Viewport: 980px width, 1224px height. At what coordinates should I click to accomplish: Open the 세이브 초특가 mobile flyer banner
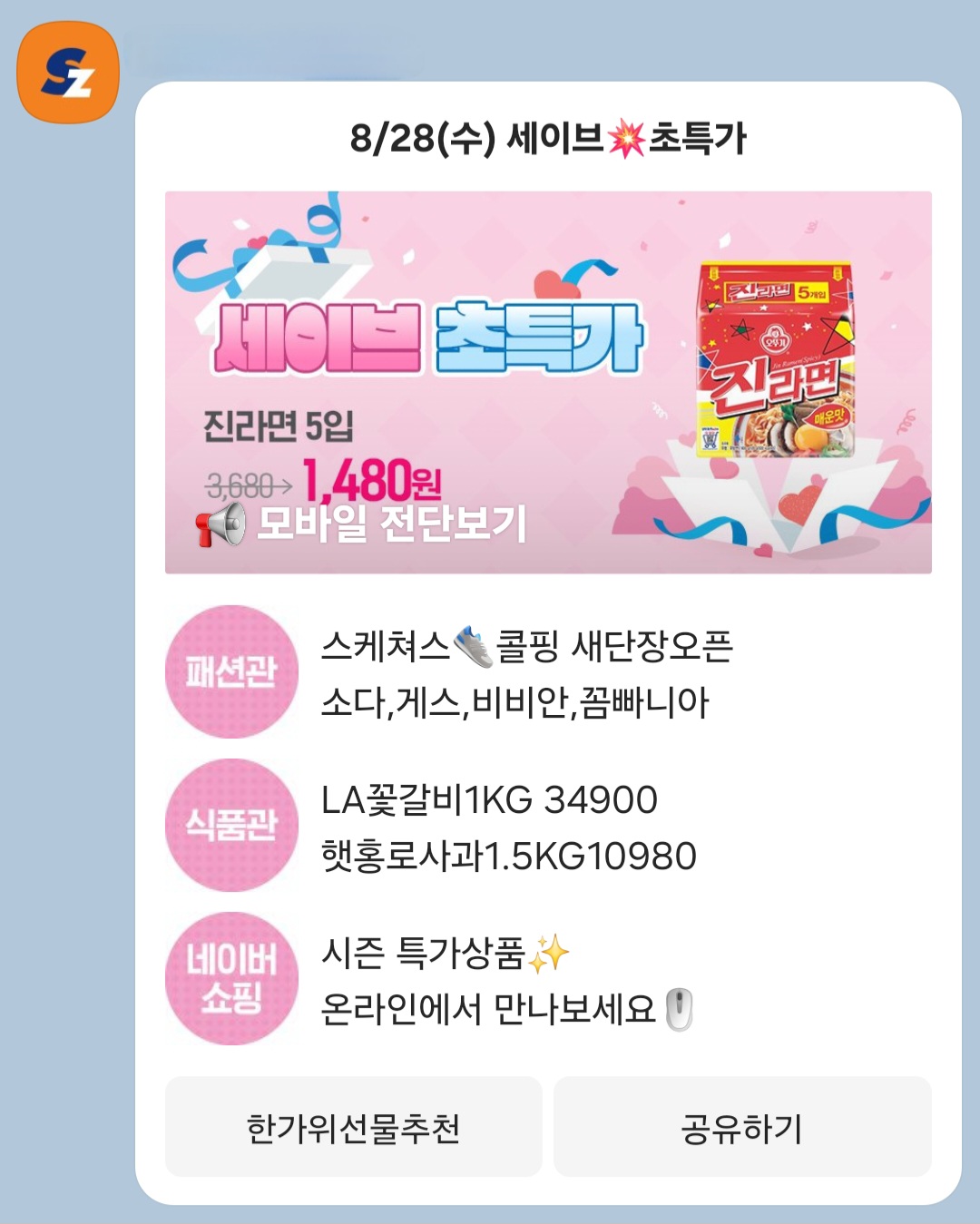[x=548, y=382]
